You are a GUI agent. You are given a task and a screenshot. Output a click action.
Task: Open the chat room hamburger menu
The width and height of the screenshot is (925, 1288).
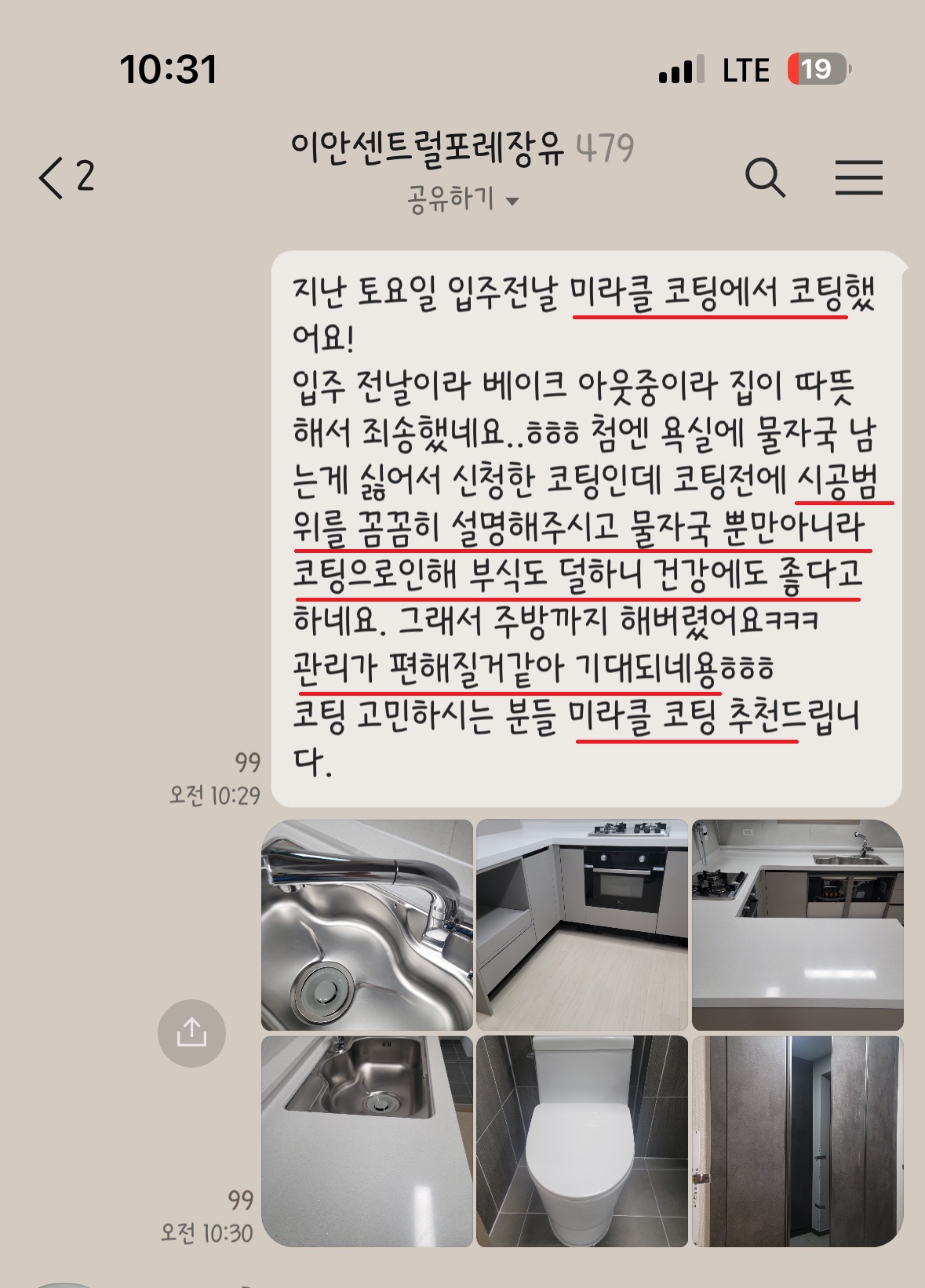[858, 177]
